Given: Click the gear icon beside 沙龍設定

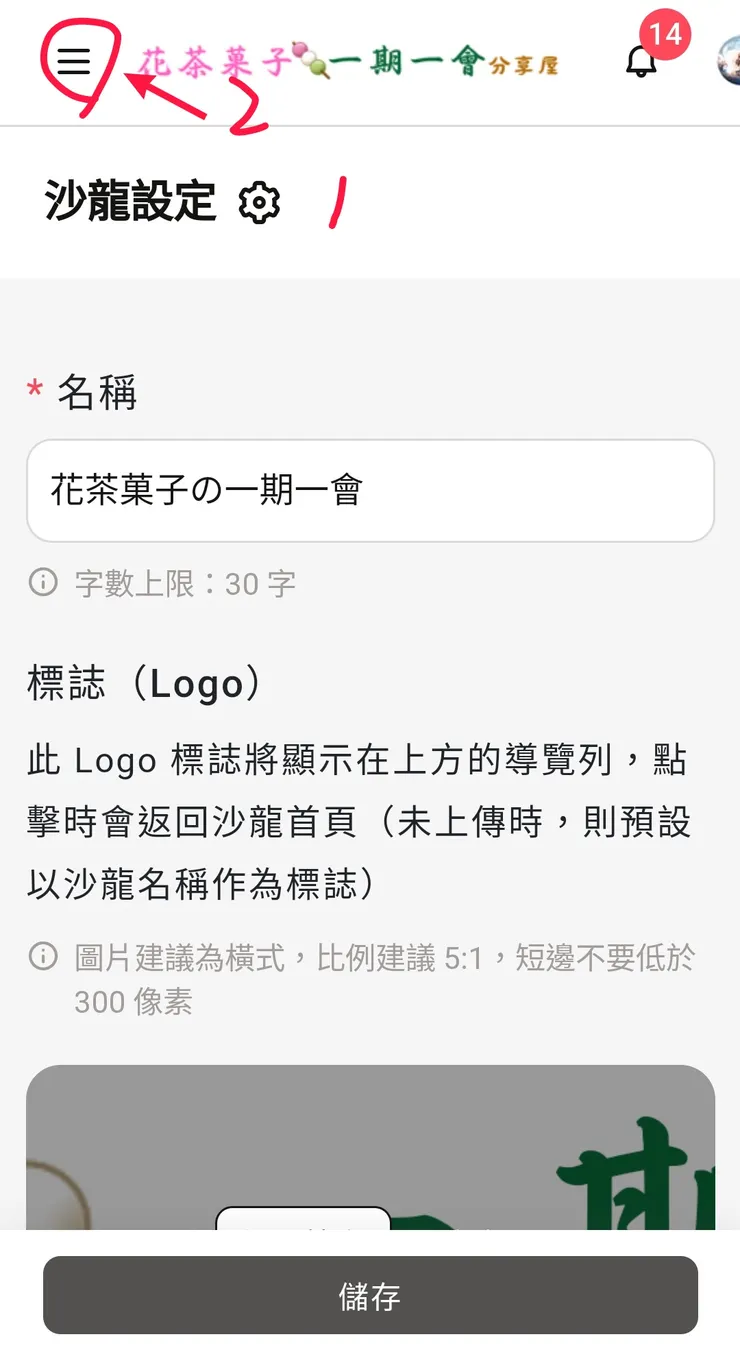Looking at the screenshot, I should pos(259,203).
